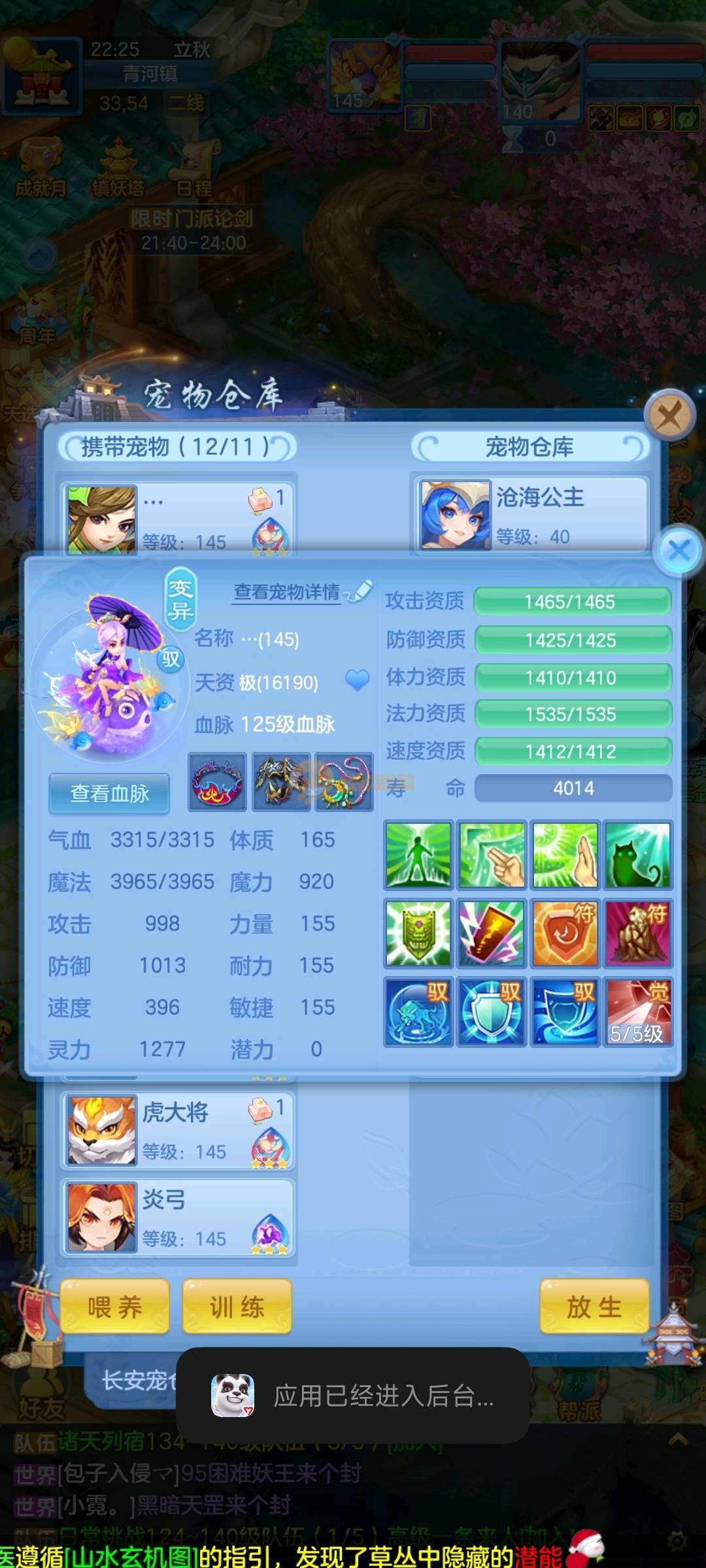View the collar equipment slot
Screen dimensions: 706x1568
coord(218,782)
